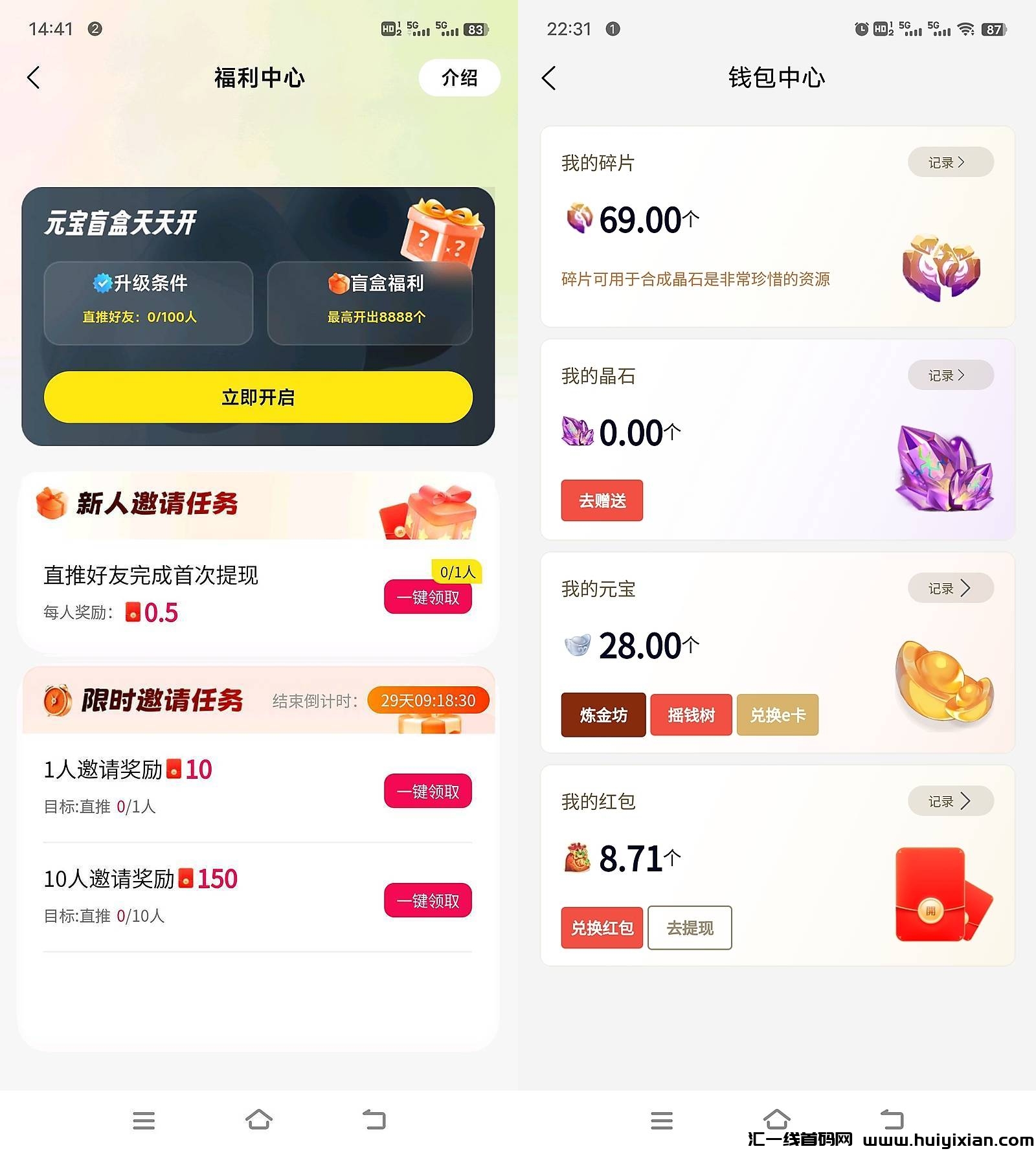Open the 介绍 introduction button

click(x=459, y=78)
